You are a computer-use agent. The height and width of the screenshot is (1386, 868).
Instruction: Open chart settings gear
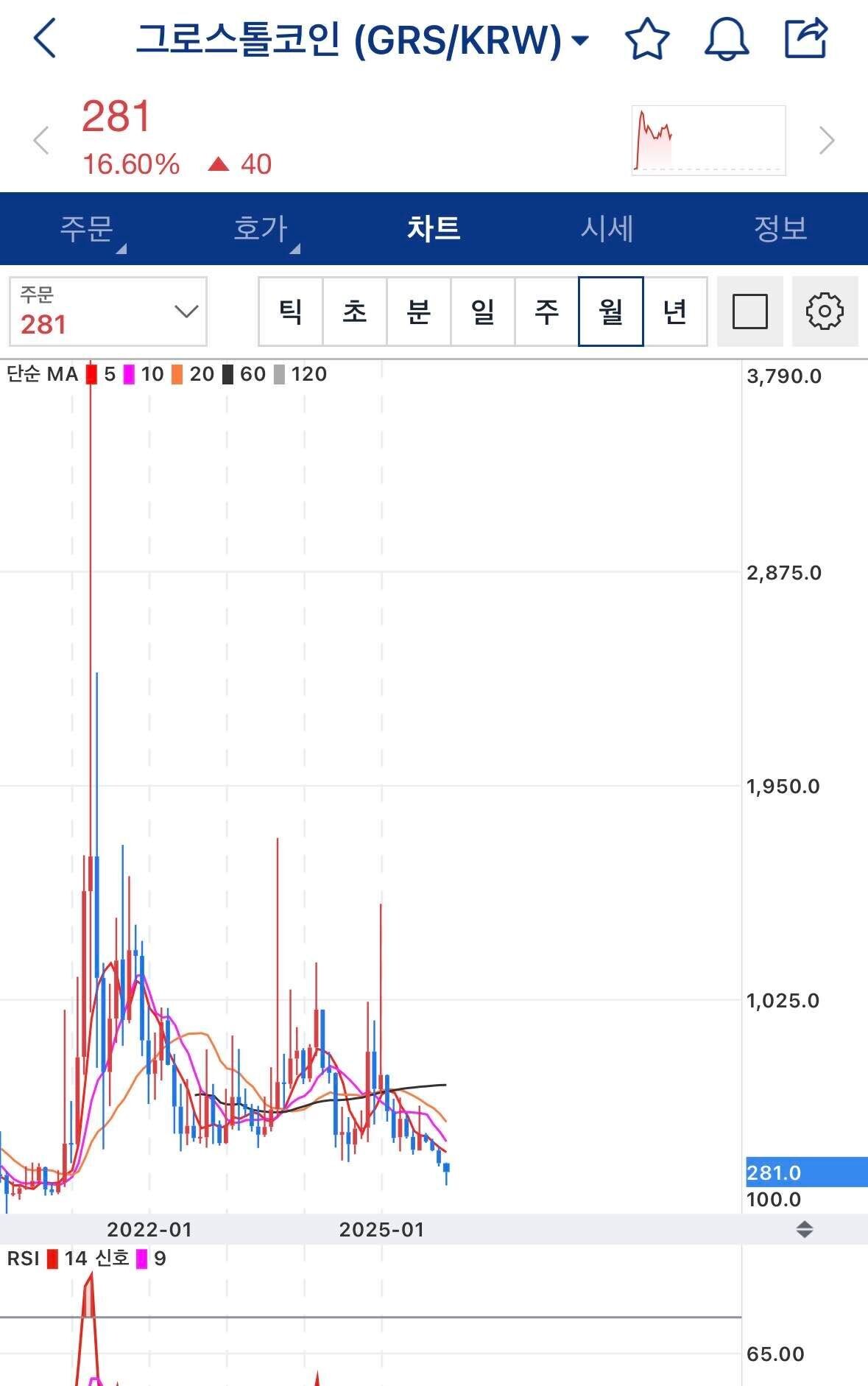coord(825,312)
